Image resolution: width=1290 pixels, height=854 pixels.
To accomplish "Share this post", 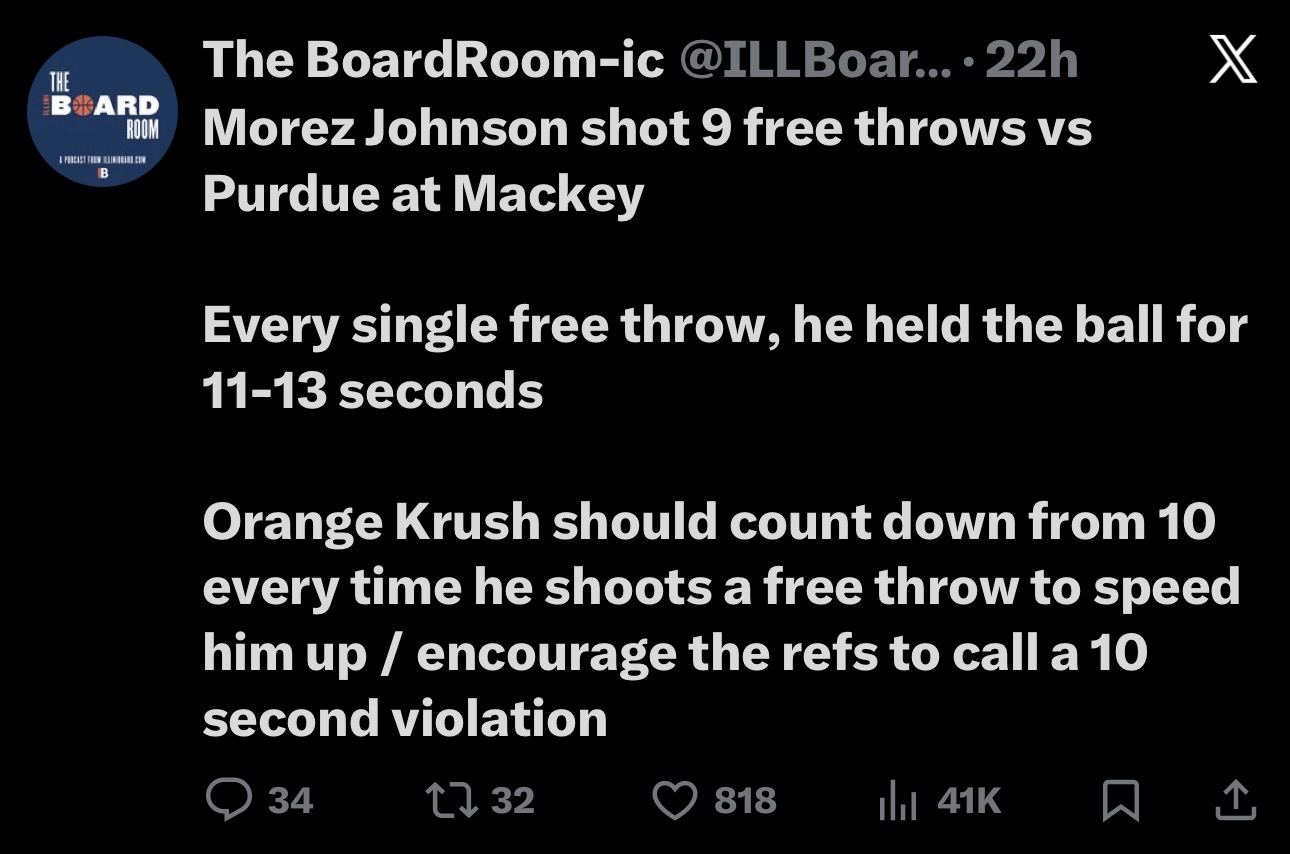I will point(1235,799).
